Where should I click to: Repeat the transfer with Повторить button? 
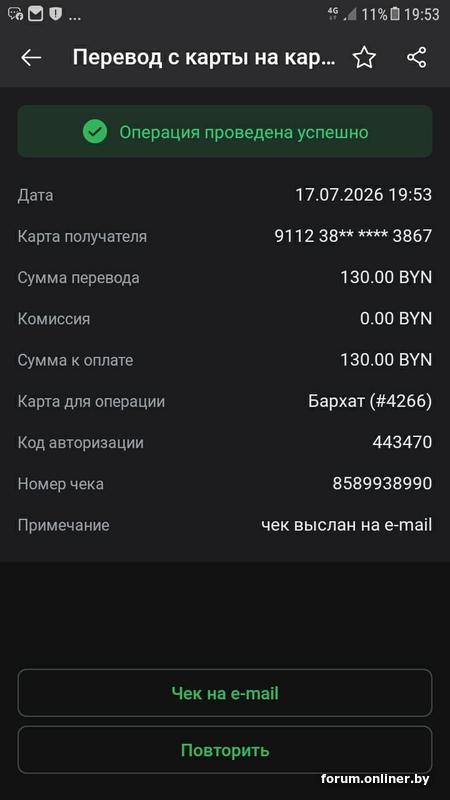coord(225,750)
